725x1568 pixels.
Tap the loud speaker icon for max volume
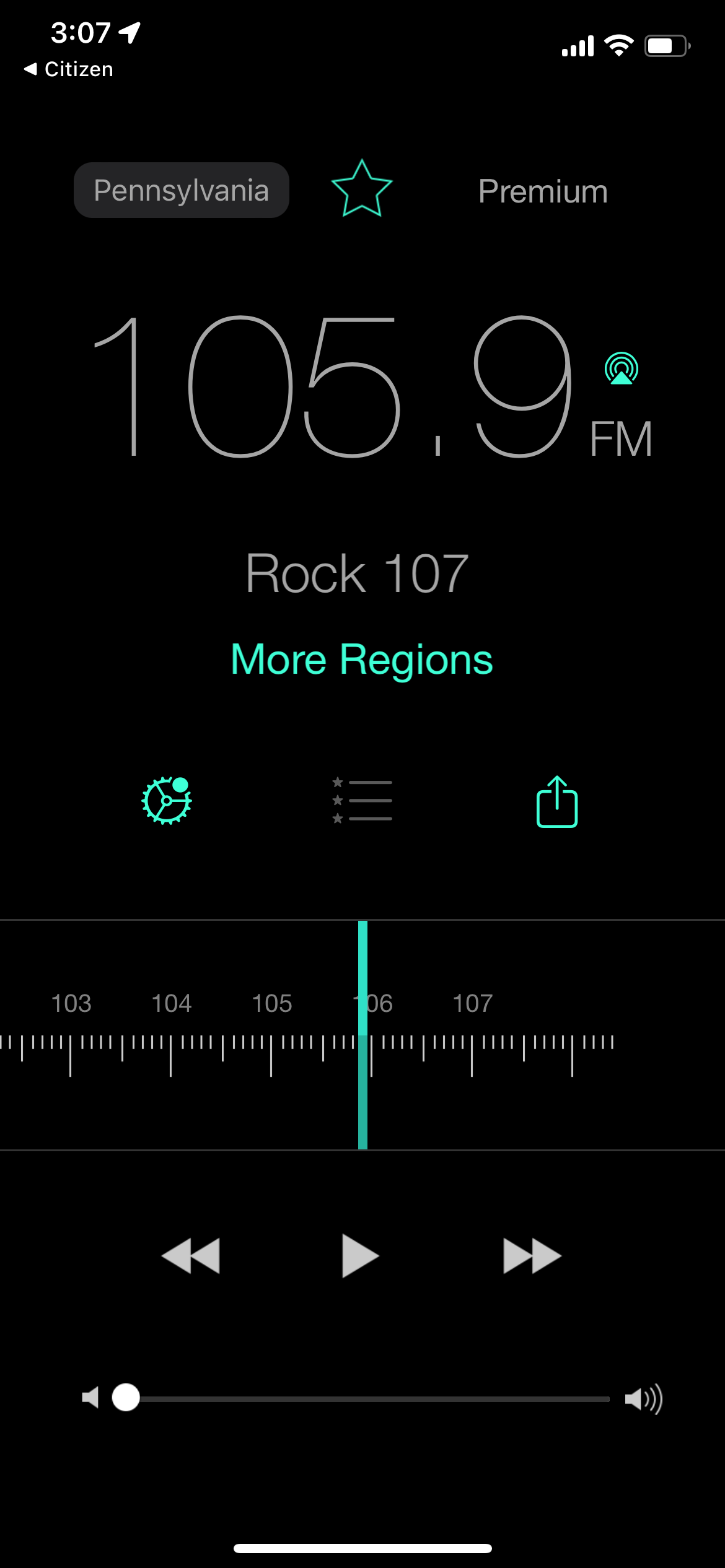pyautogui.click(x=643, y=1398)
